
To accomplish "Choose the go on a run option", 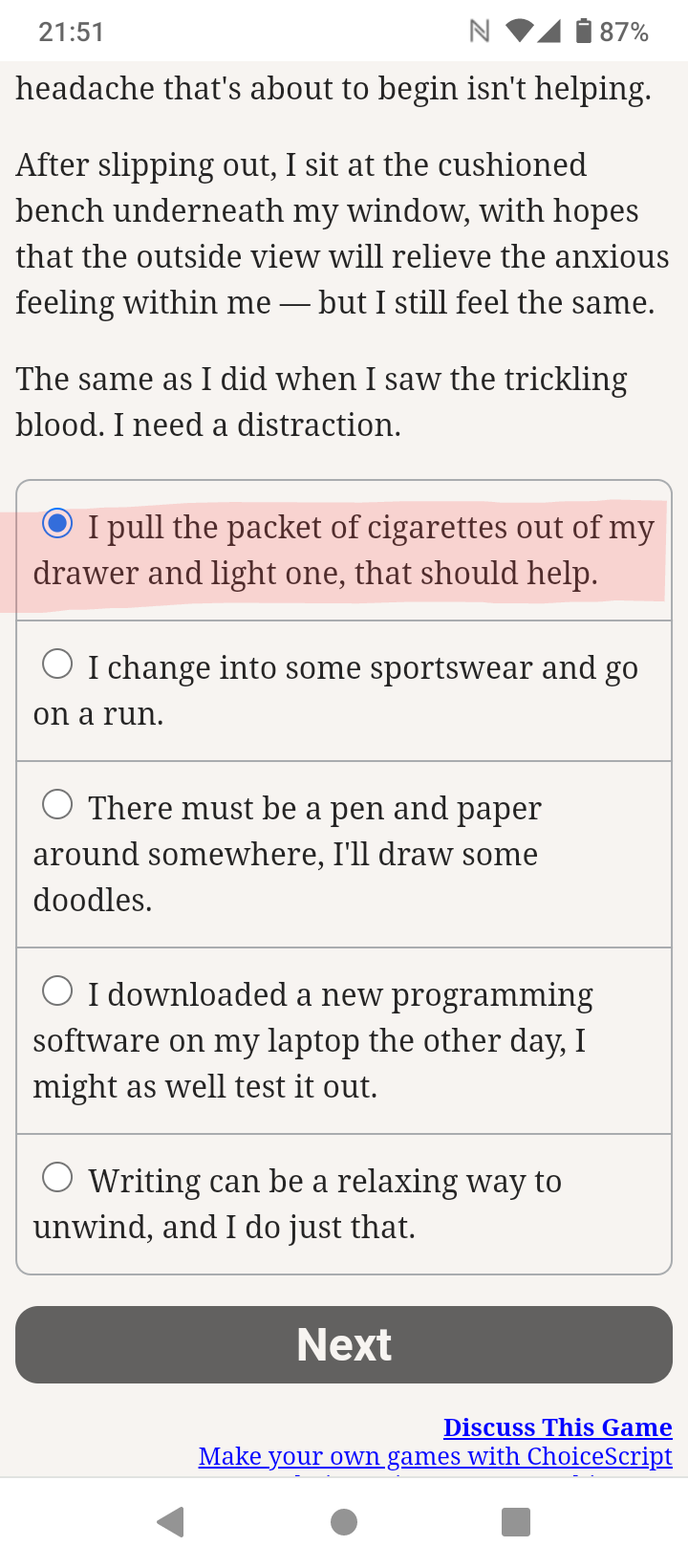I will [344, 691].
